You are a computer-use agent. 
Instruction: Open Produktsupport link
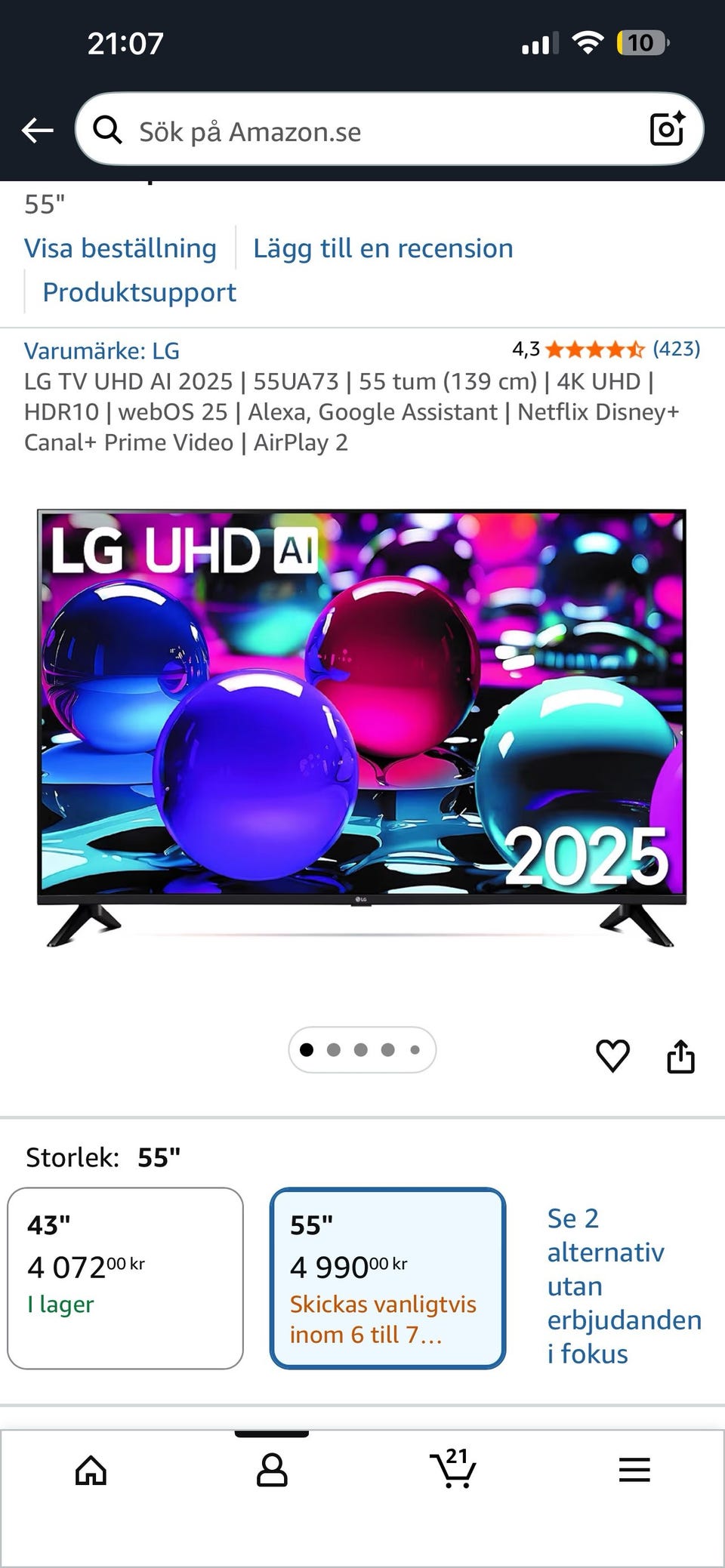point(139,292)
